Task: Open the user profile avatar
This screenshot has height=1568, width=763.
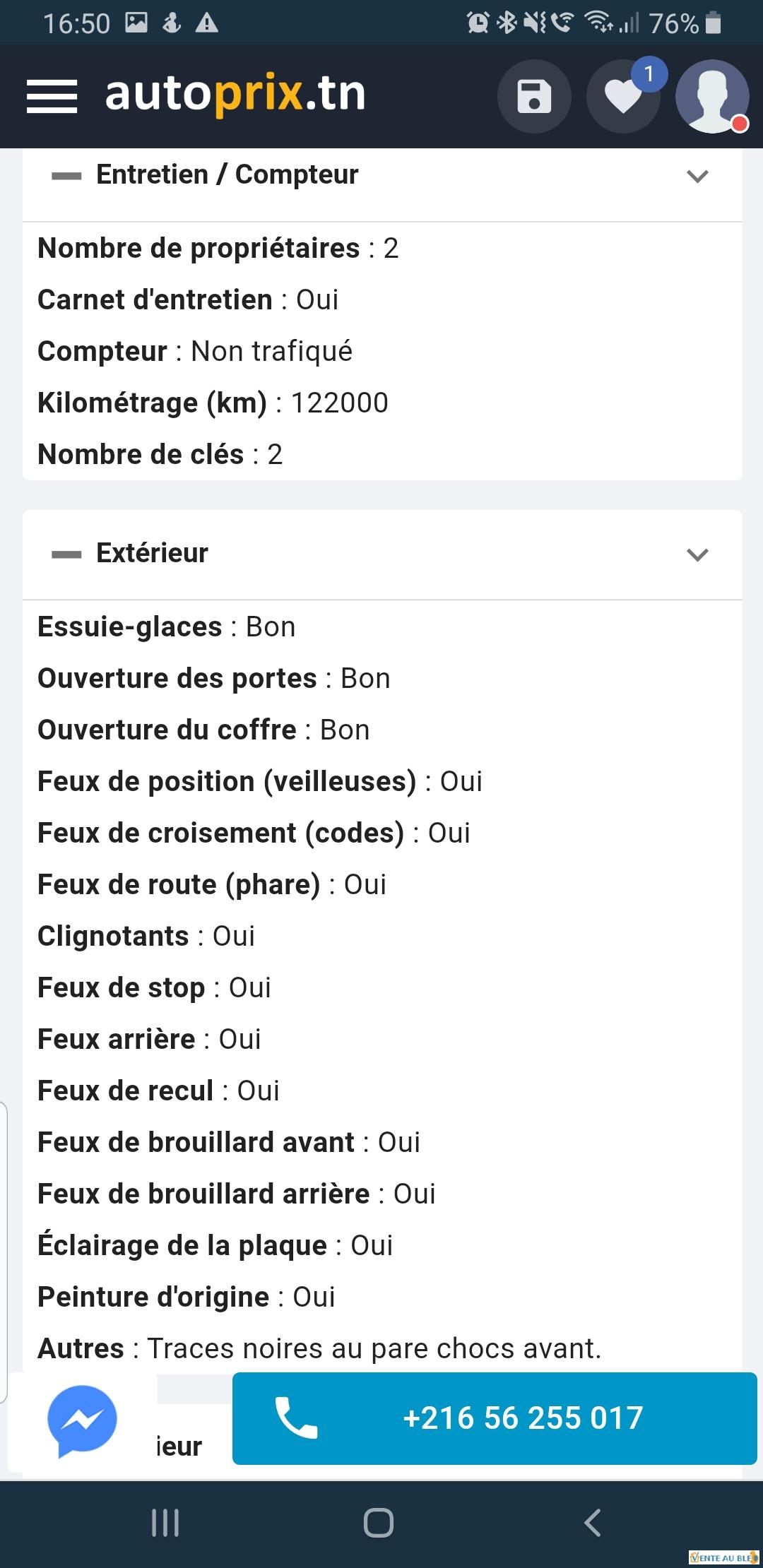Action: [712, 97]
